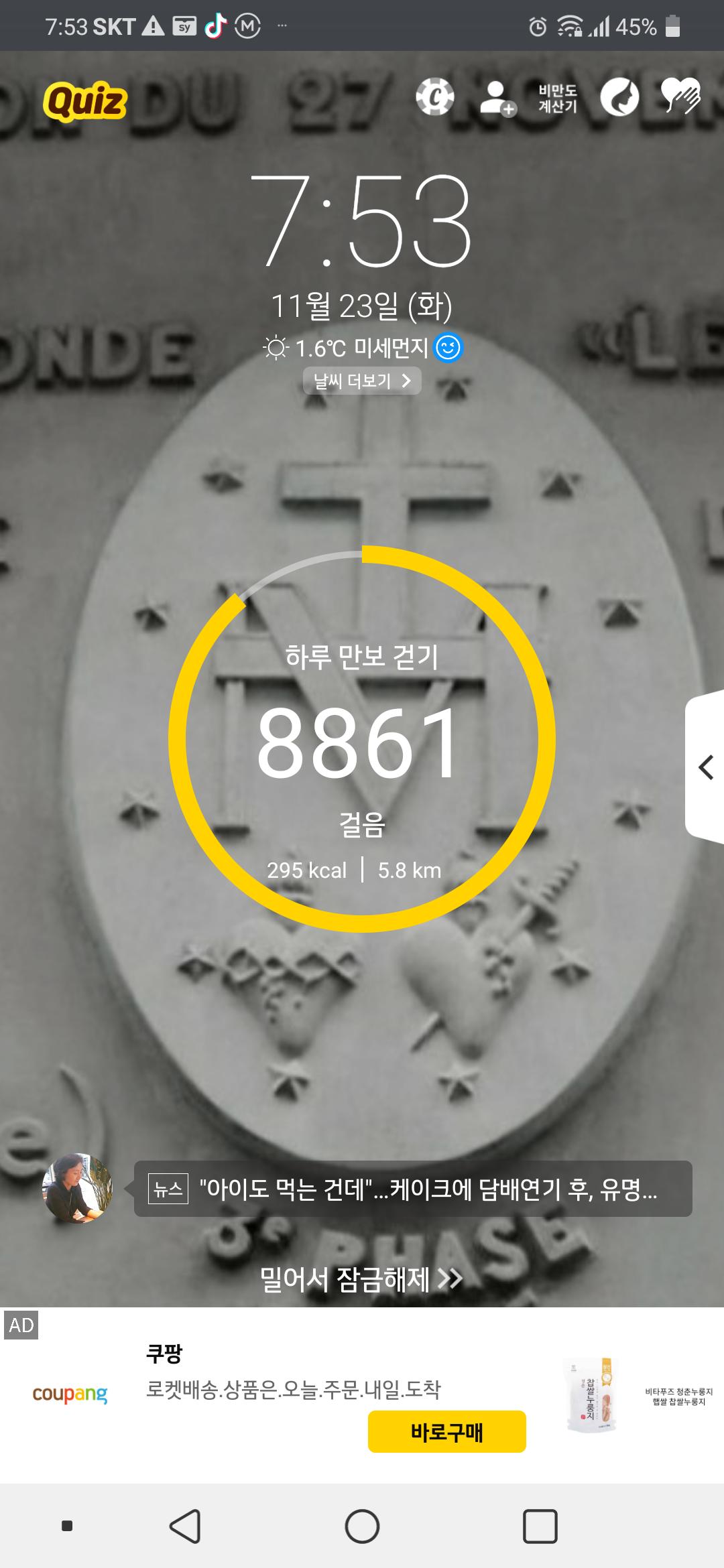The height and width of the screenshot is (1568, 724).
Task: Expand the side panel arrow
Action: (x=705, y=767)
